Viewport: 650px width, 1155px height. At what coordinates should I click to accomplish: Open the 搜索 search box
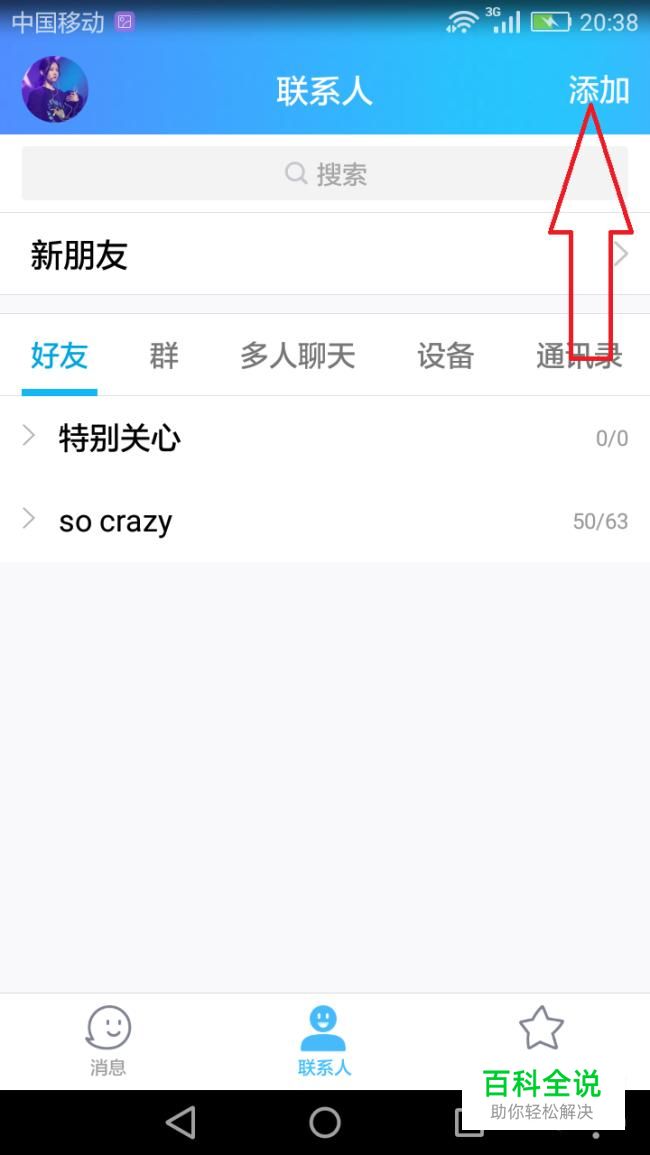click(x=325, y=174)
